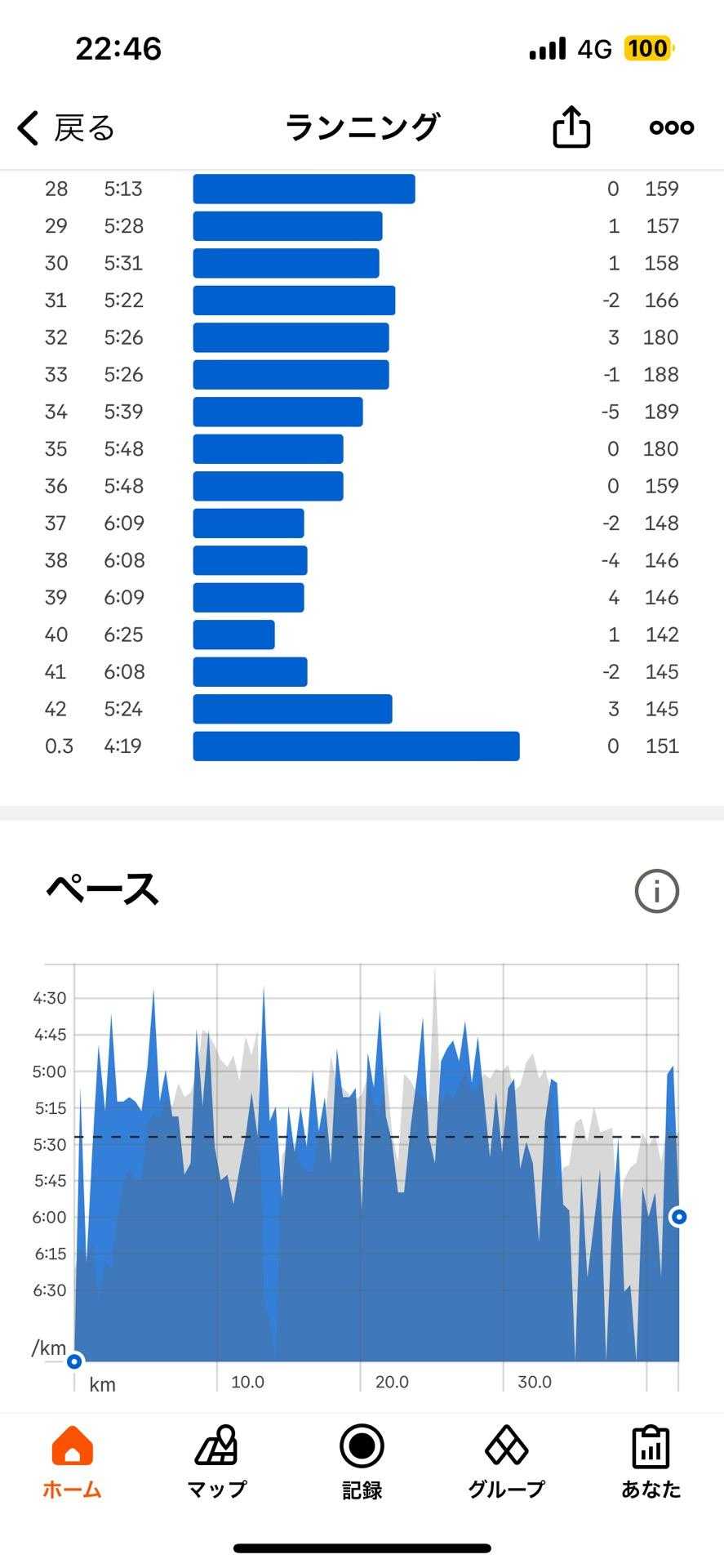Go back using the 戻る button
The height and width of the screenshot is (1568, 724).
66,128
